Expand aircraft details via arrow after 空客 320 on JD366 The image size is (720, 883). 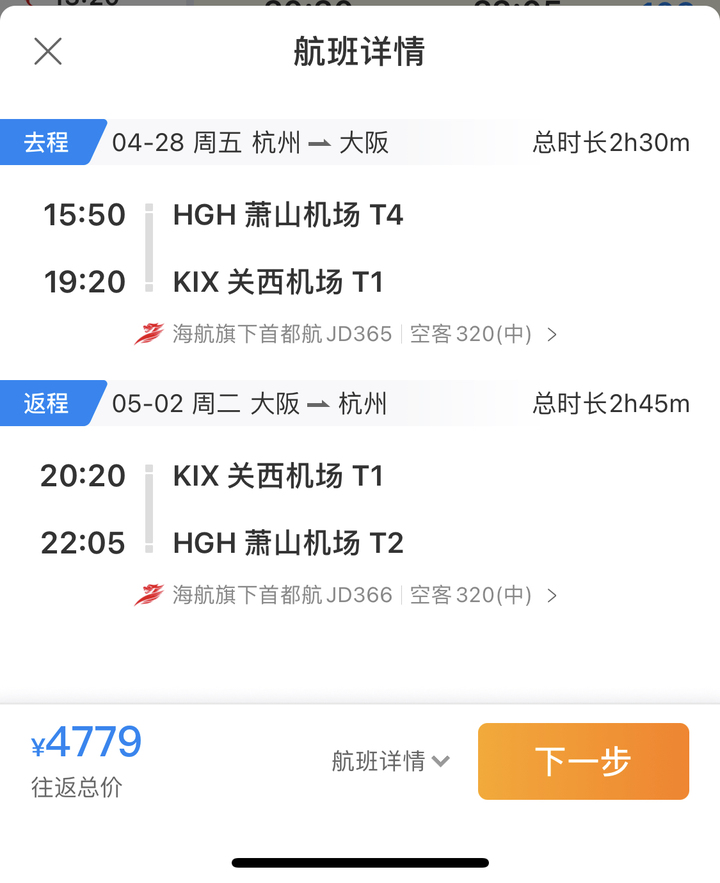pyautogui.click(x=551, y=595)
